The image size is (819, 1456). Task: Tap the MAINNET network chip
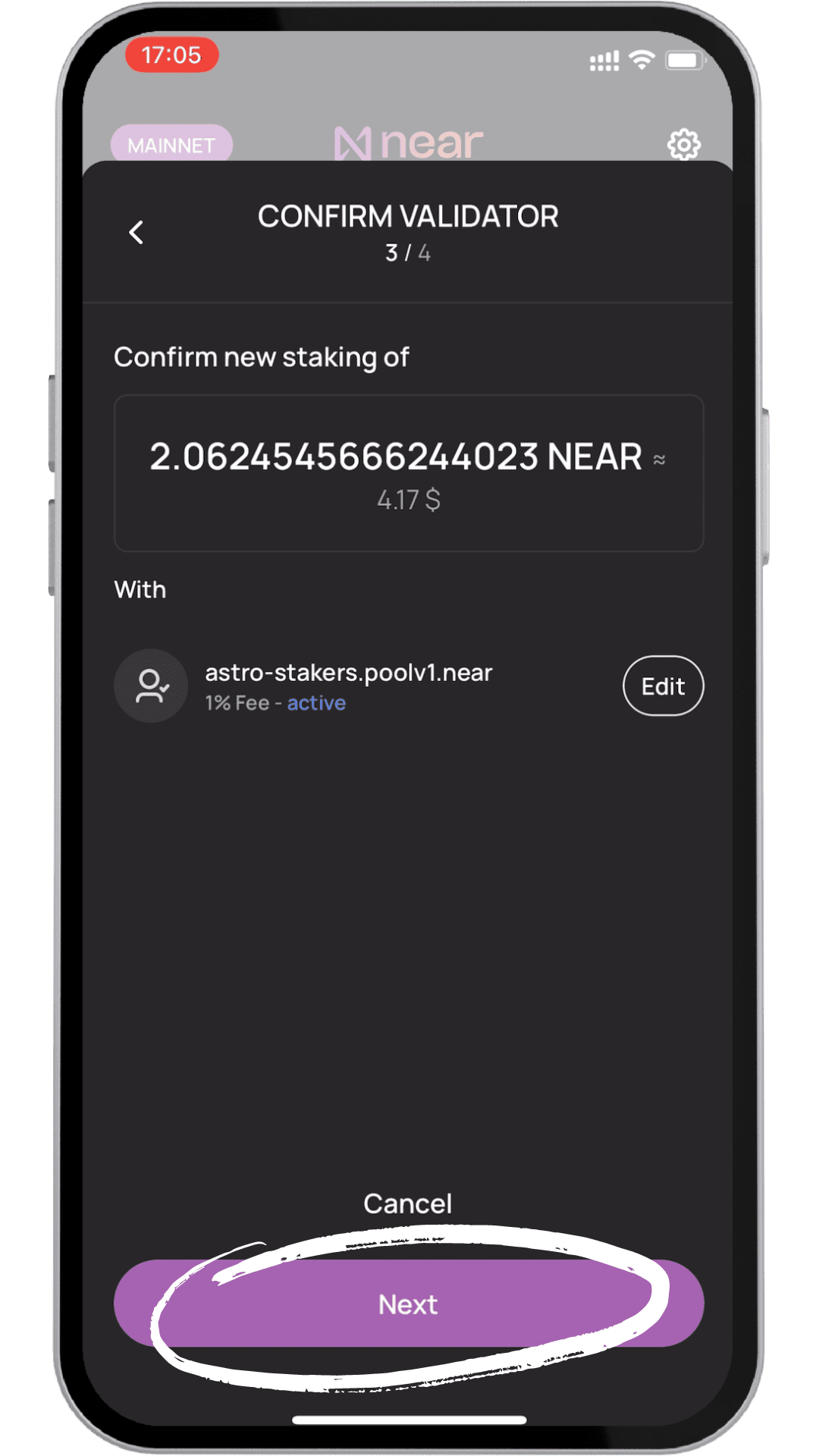point(171,144)
